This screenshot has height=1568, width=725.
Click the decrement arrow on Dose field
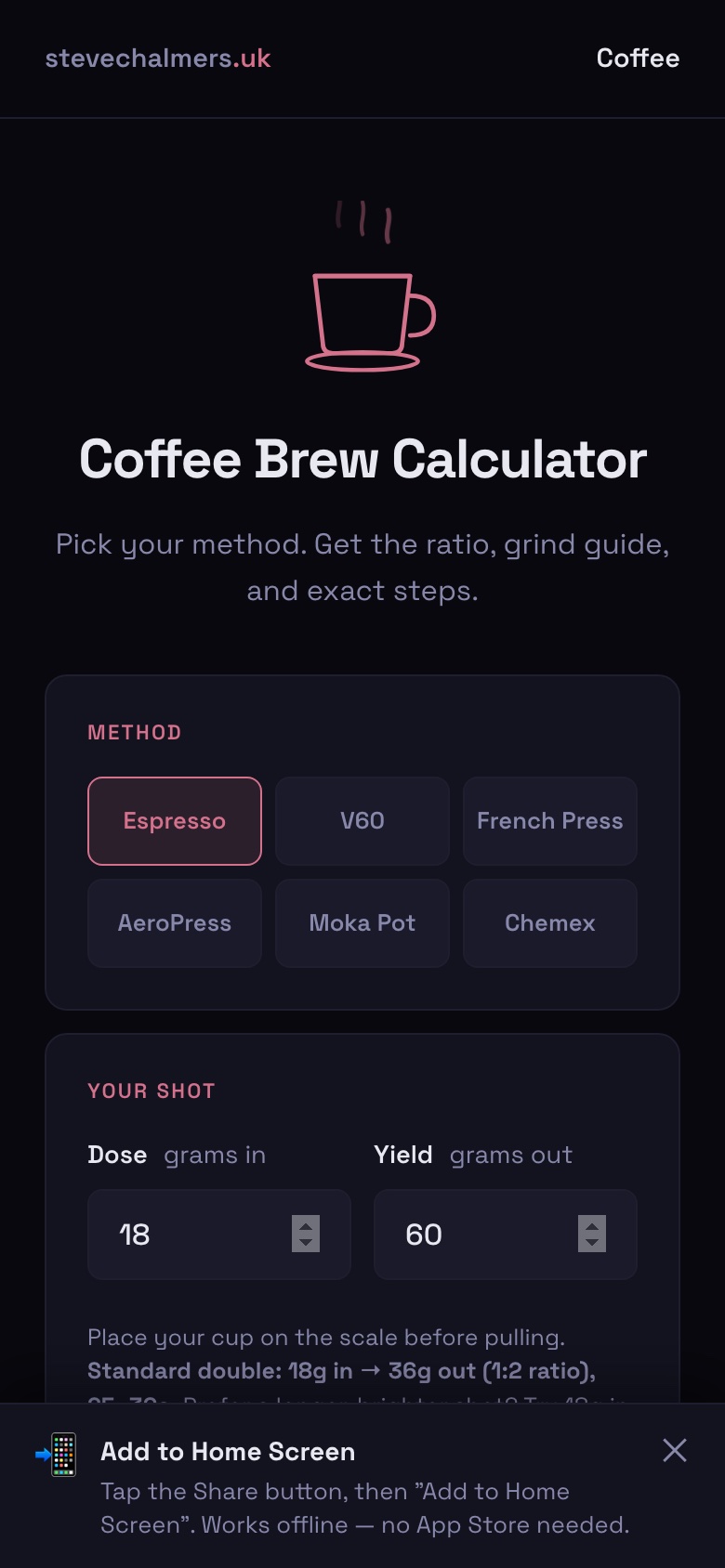tap(307, 1245)
